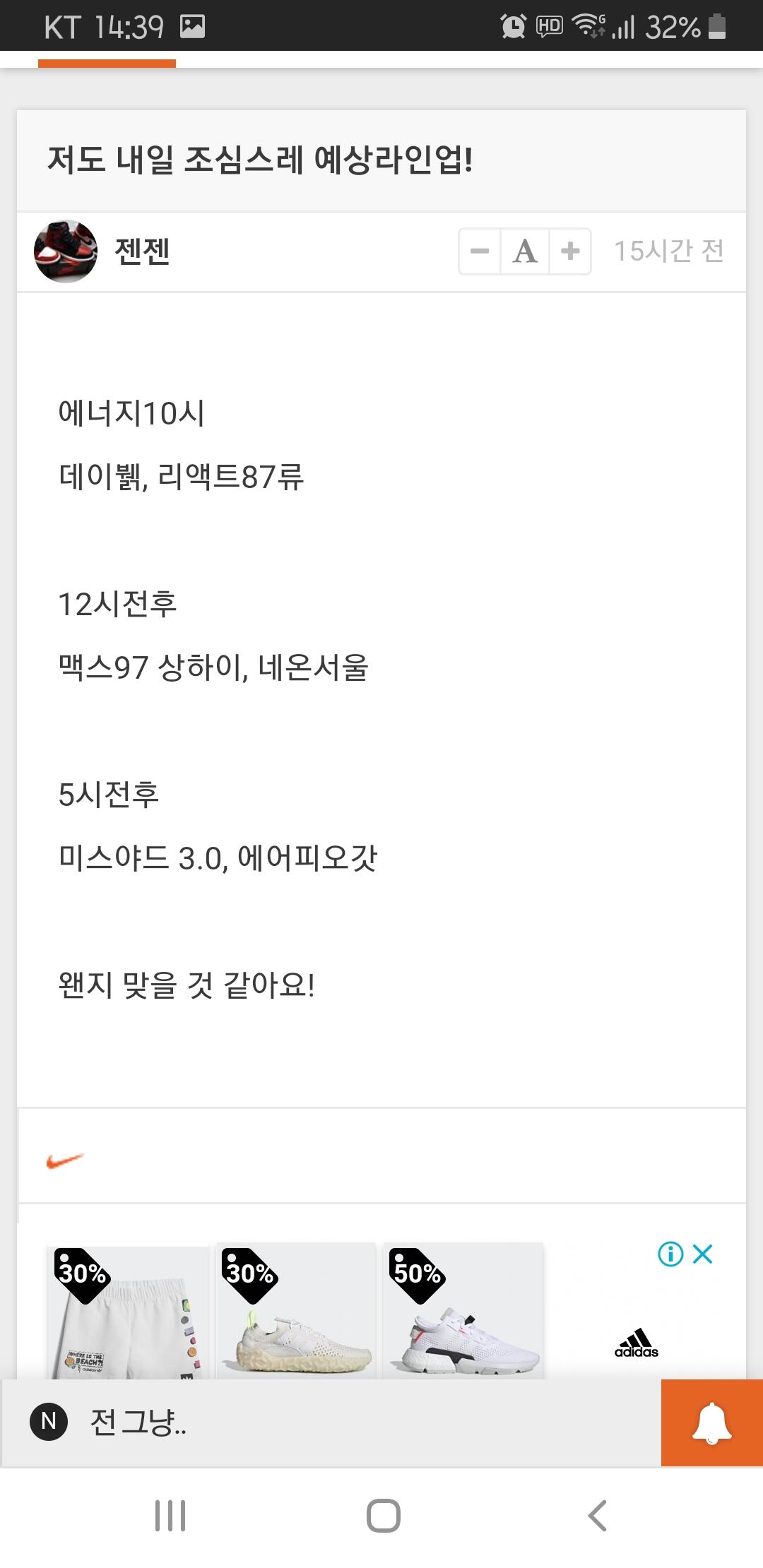Image resolution: width=763 pixels, height=1568 pixels.
Task: Open 젠젠's profile picture
Action: pos(66,251)
